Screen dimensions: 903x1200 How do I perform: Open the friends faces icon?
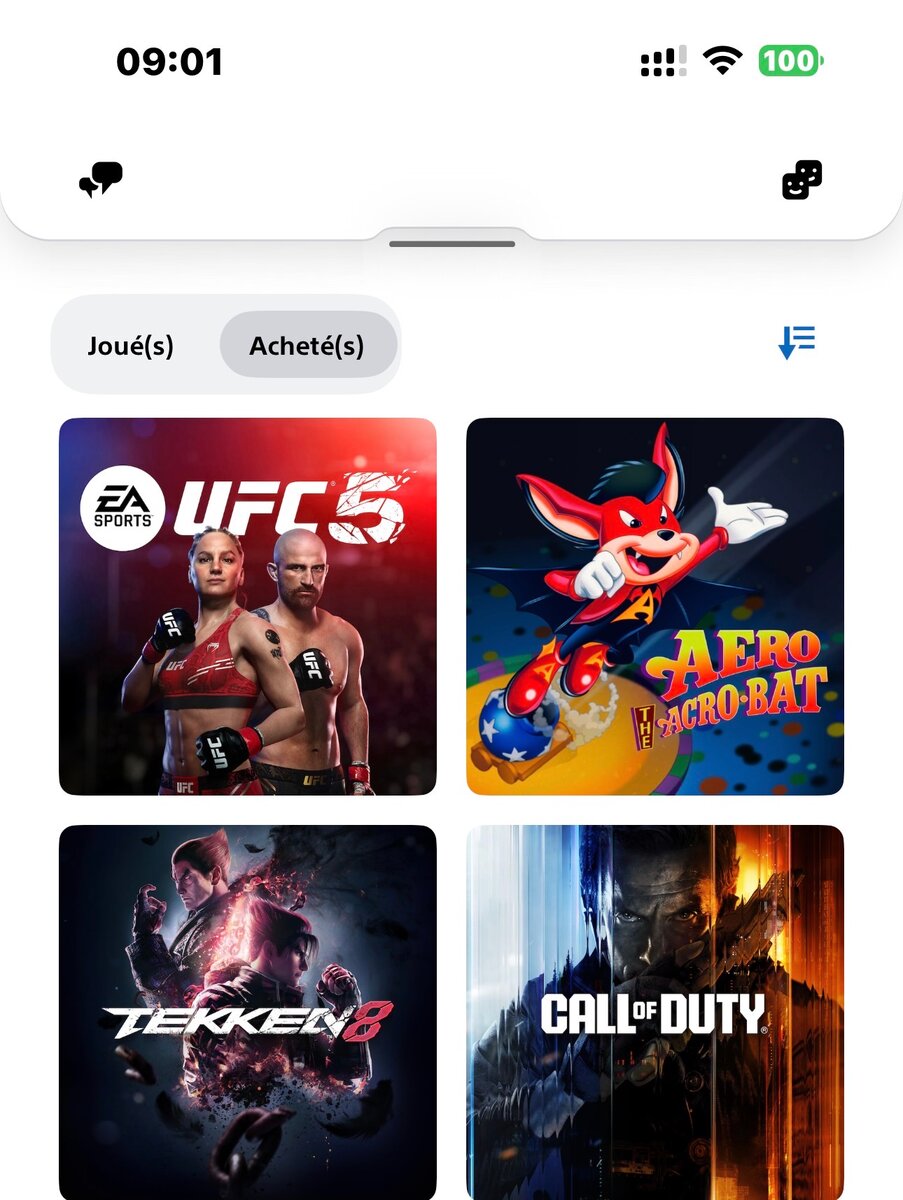tap(801, 180)
